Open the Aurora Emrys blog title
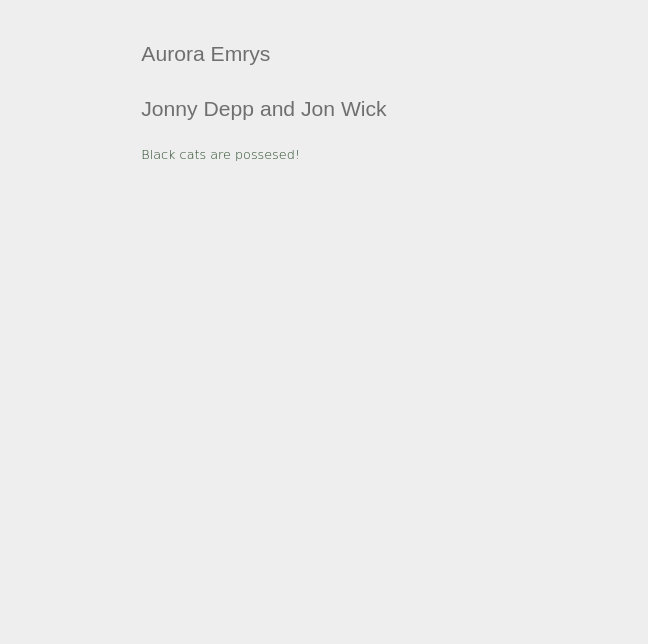This screenshot has height=644, width=648. [x=205, y=54]
